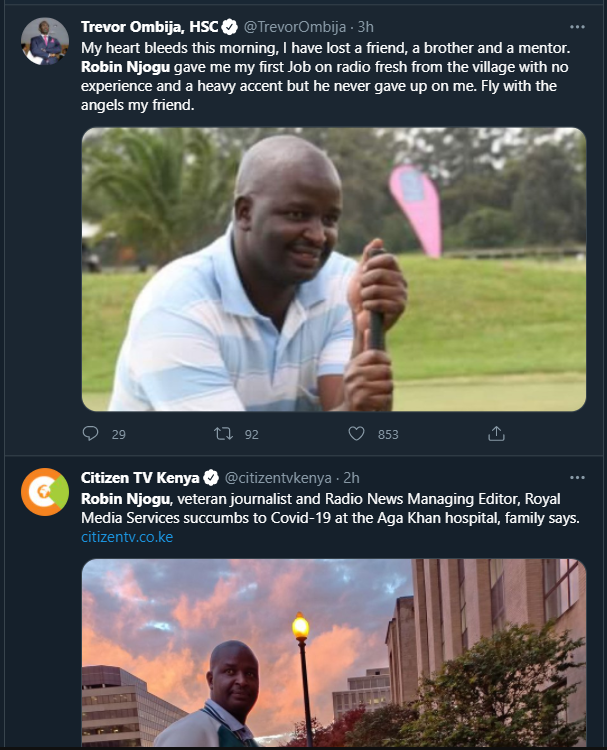The height and width of the screenshot is (750, 607).
Task: Like Trevor Ombija's tweet
Action: pos(356,433)
